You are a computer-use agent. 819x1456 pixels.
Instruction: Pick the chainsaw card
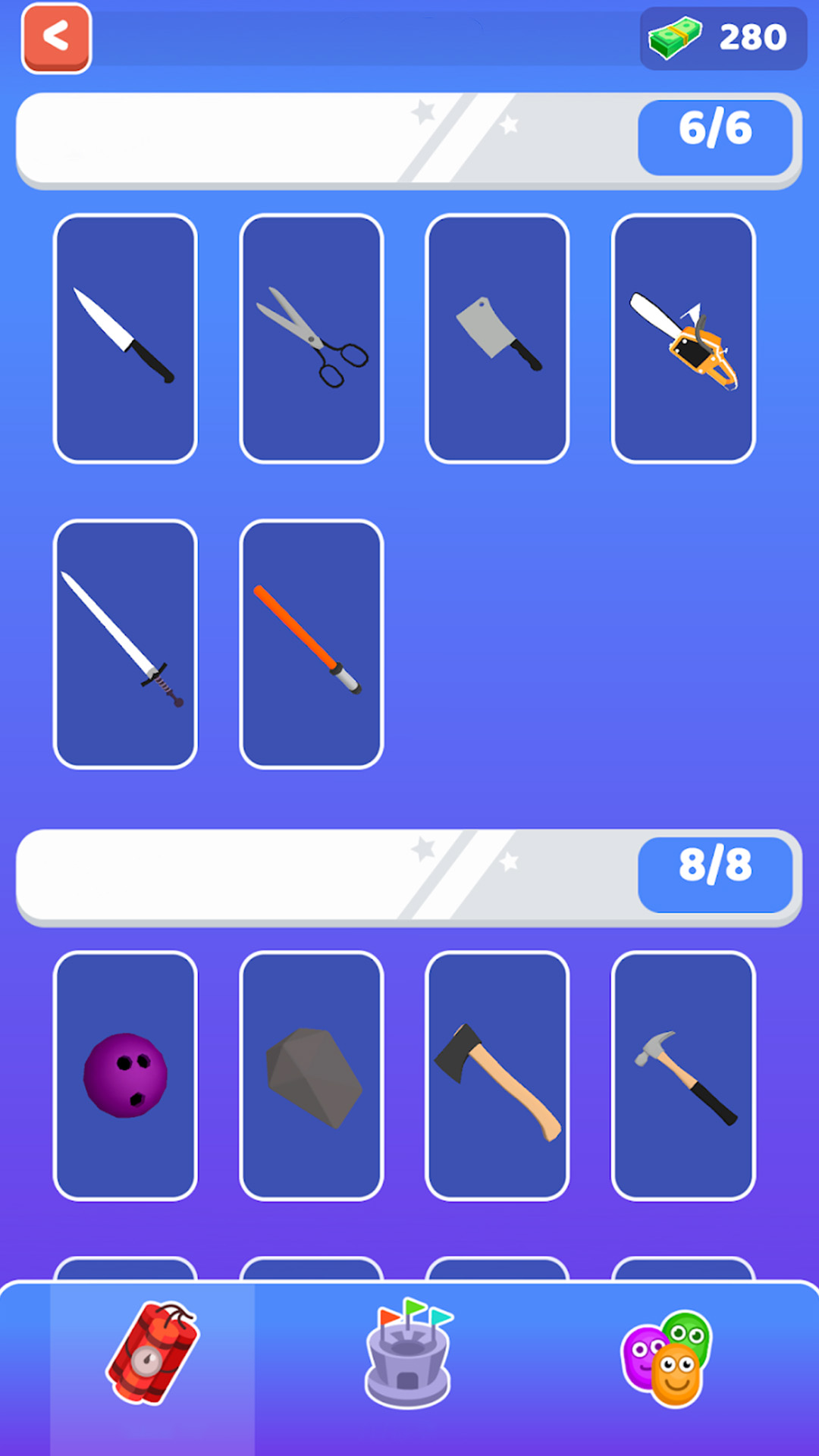(683, 338)
